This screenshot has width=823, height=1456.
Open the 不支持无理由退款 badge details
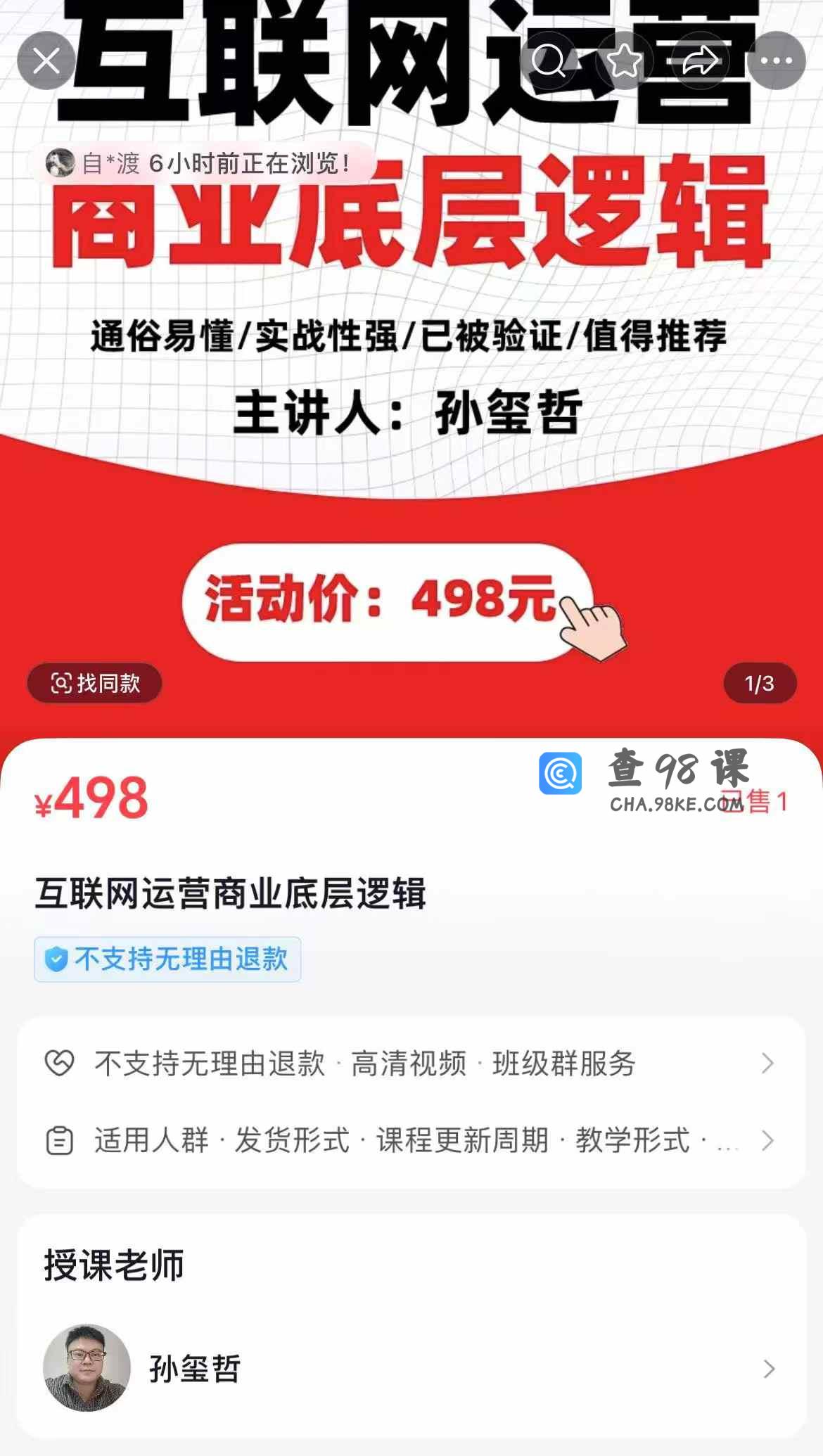coord(167,959)
